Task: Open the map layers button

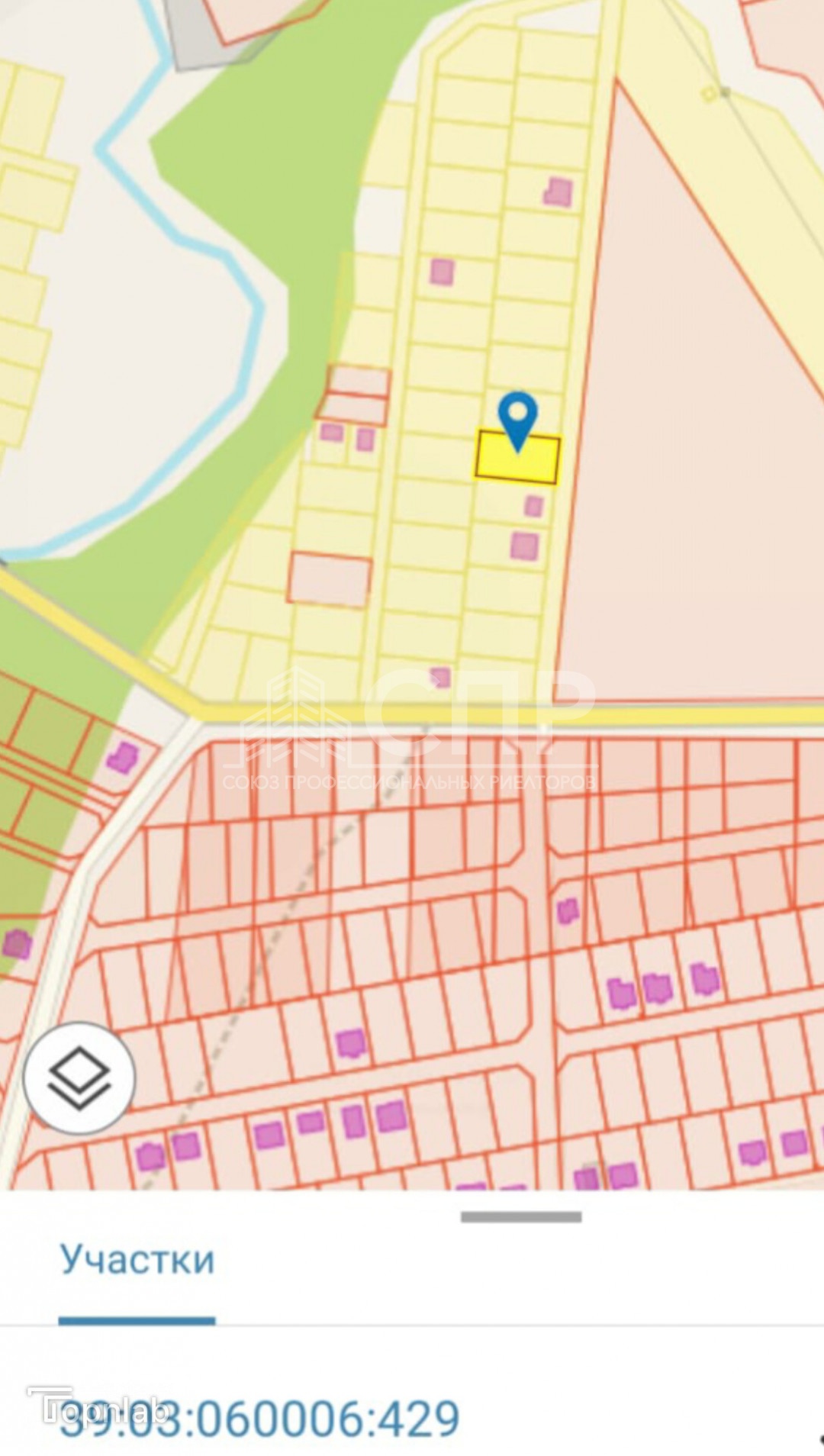Action: coord(79,1077)
